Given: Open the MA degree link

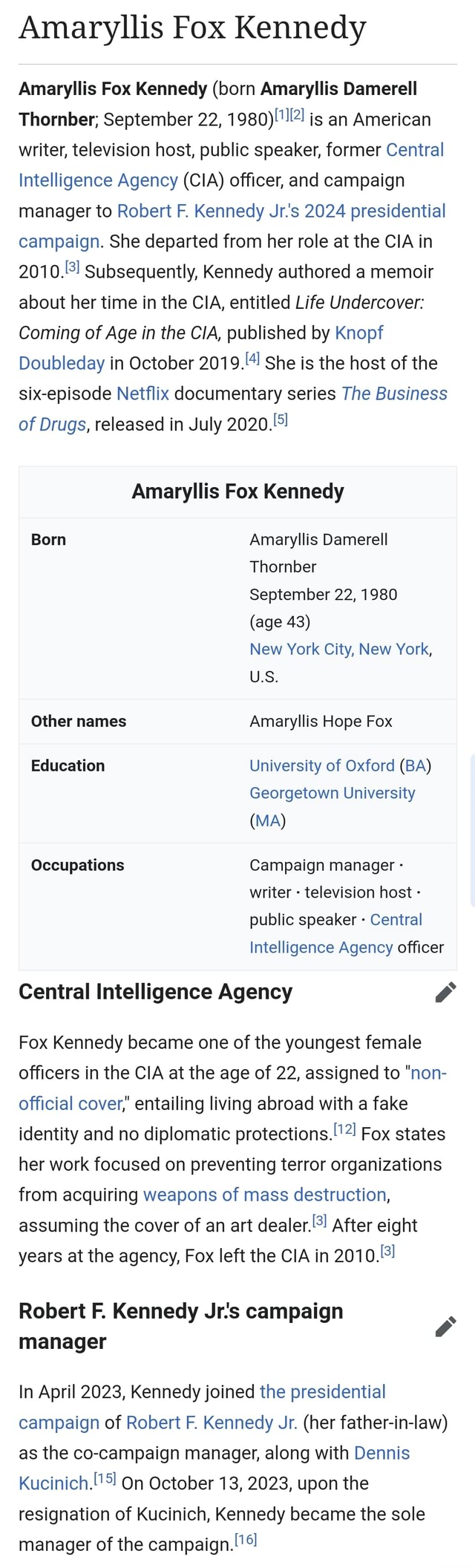Looking at the screenshot, I should pyautogui.click(x=267, y=820).
